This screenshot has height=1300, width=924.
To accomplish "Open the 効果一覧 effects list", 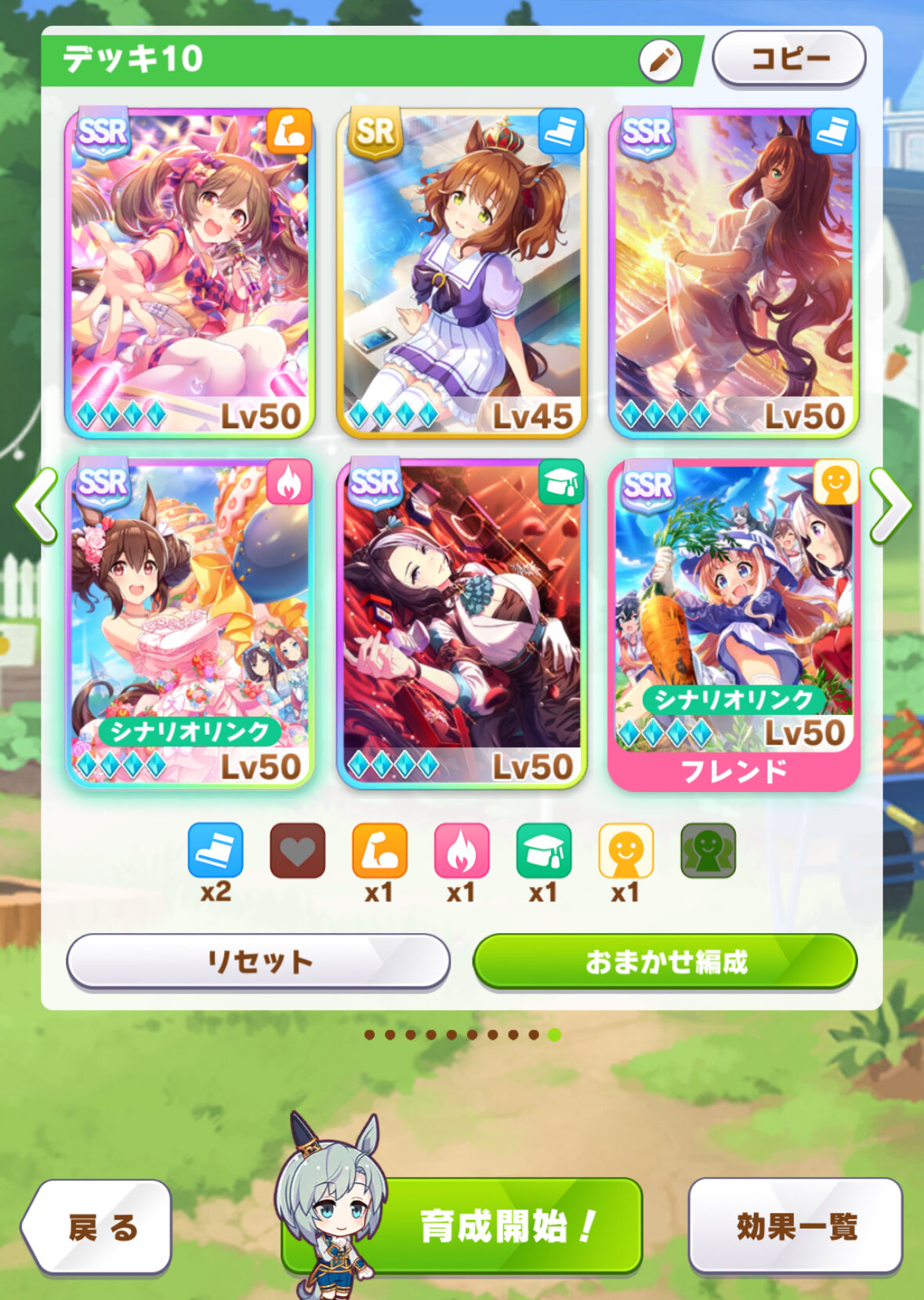I will coord(795,1226).
